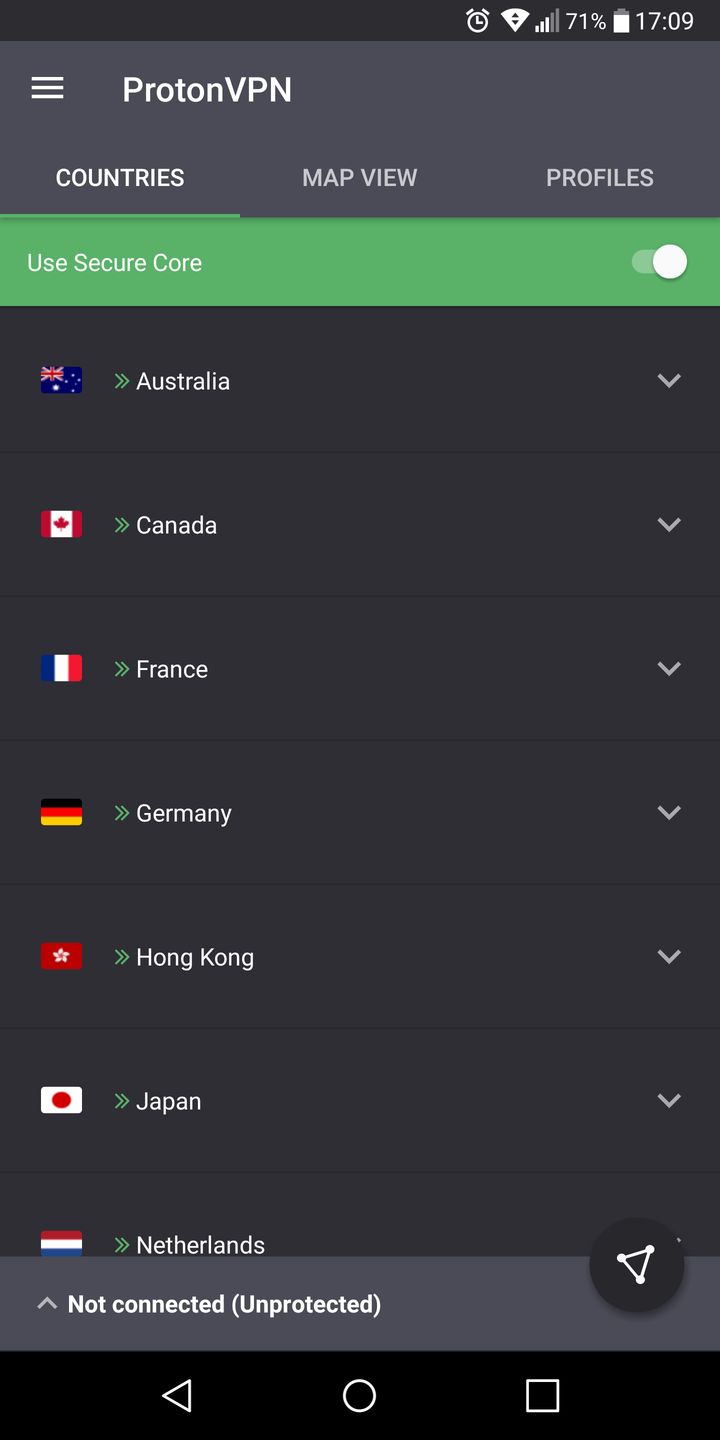
Task: Expand France servers with its chevron
Action: [669, 669]
